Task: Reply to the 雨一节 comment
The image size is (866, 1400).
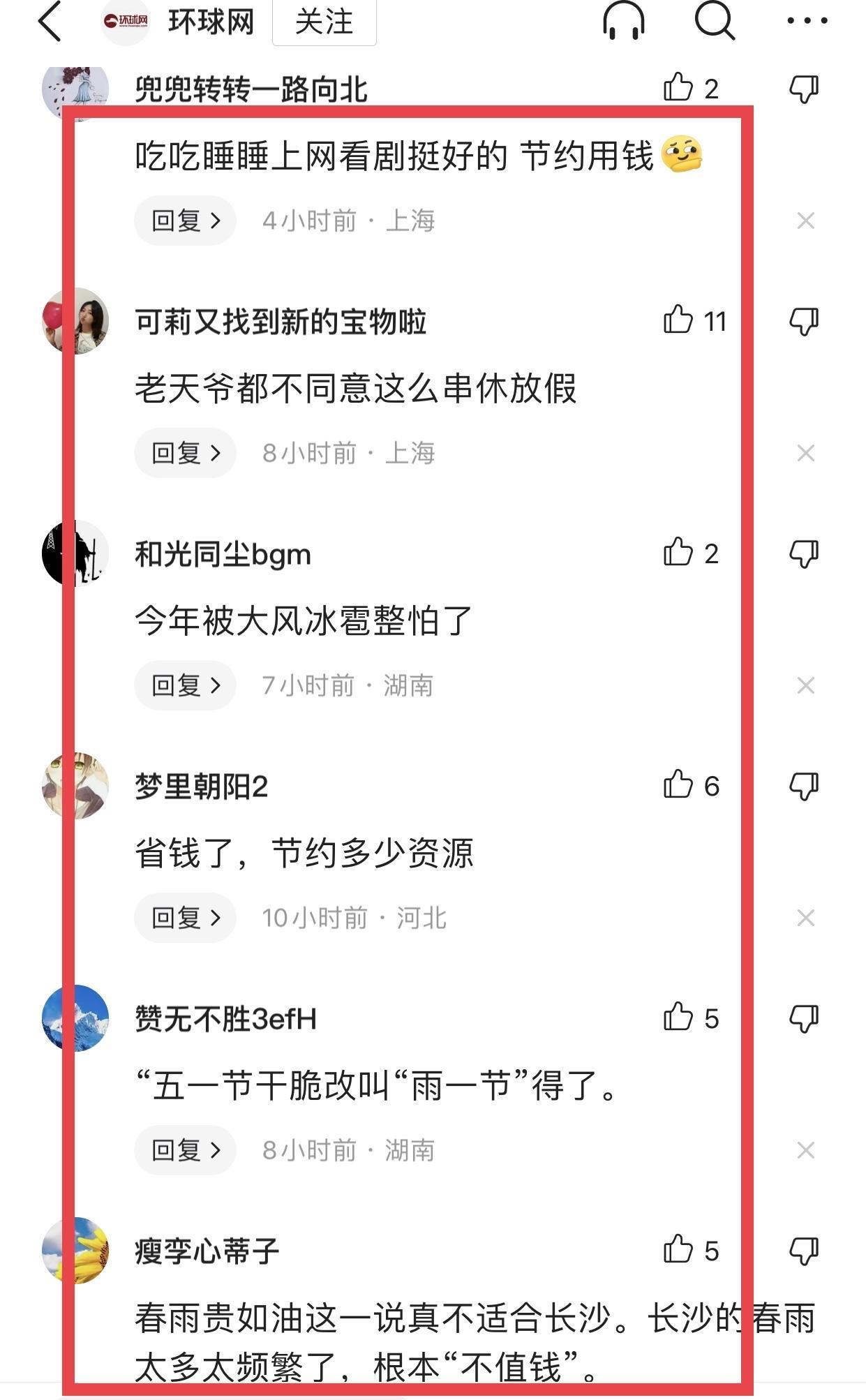Action: pyautogui.click(x=186, y=1150)
